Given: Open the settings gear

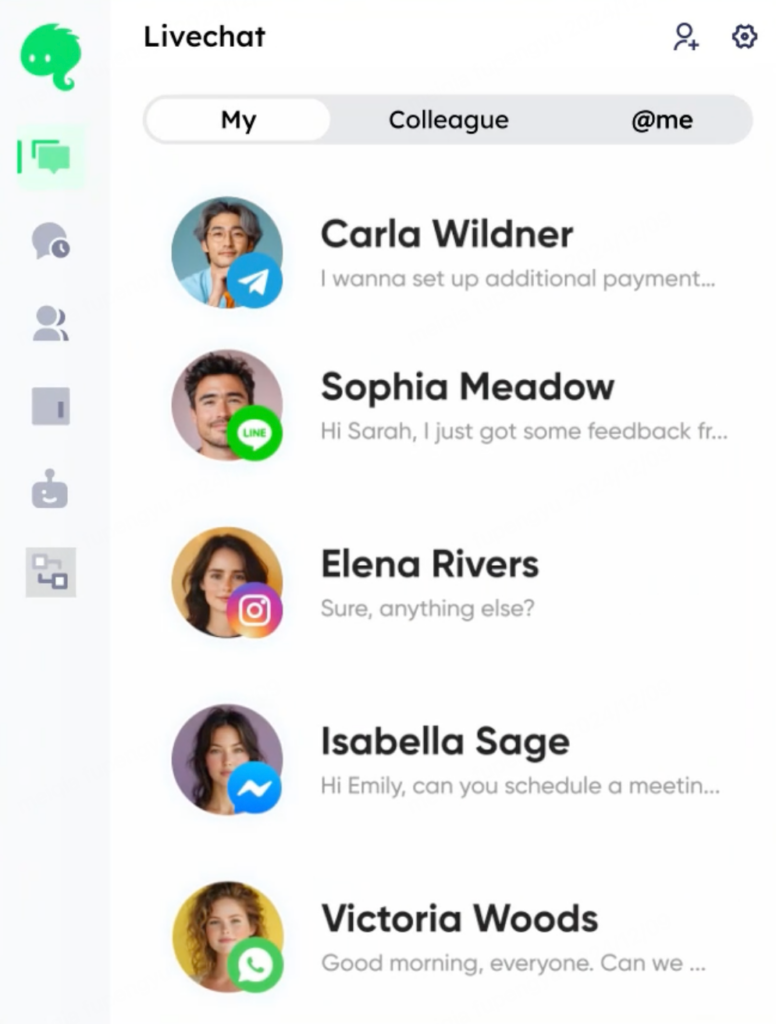Looking at the screenshot, I should (744, 38).
